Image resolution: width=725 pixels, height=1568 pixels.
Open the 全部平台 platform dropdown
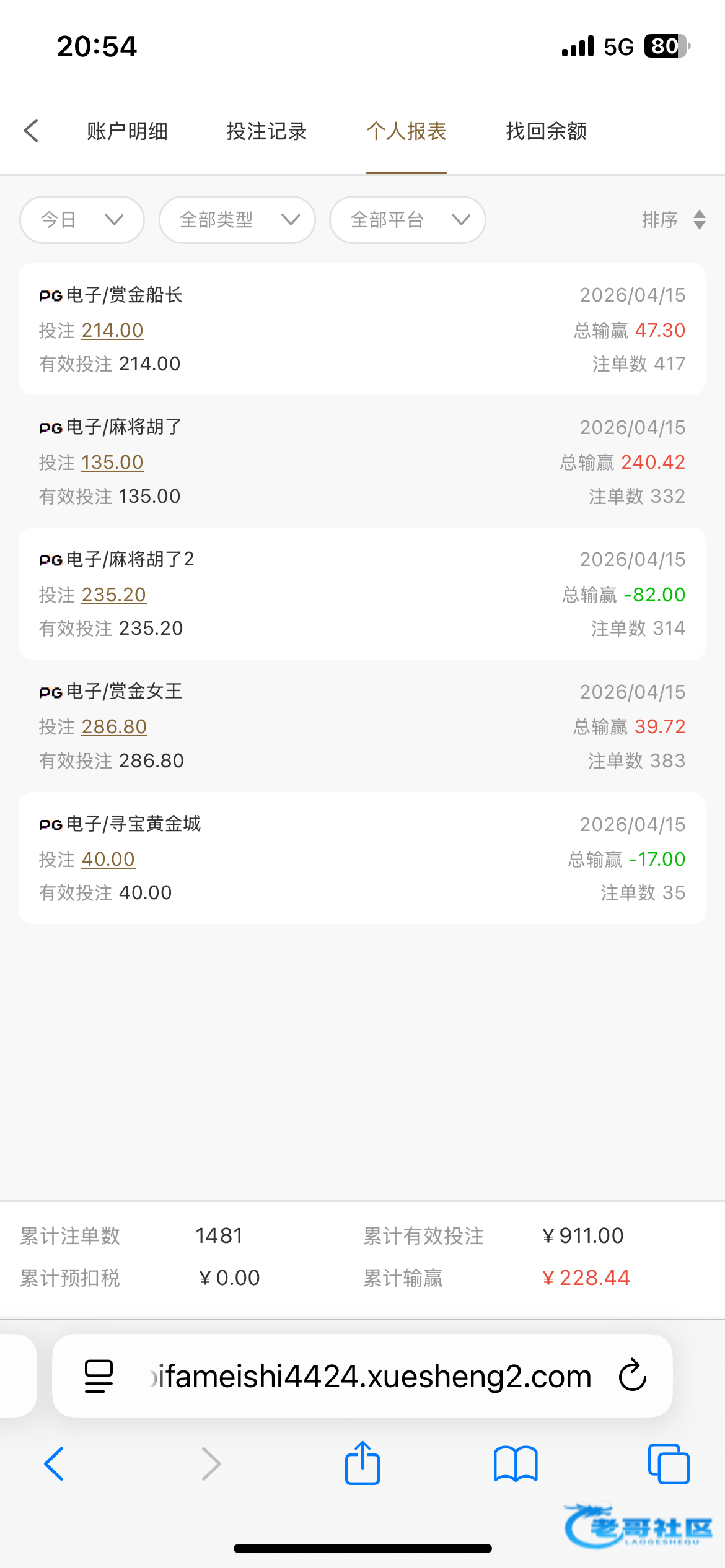[x=407, y=220]
